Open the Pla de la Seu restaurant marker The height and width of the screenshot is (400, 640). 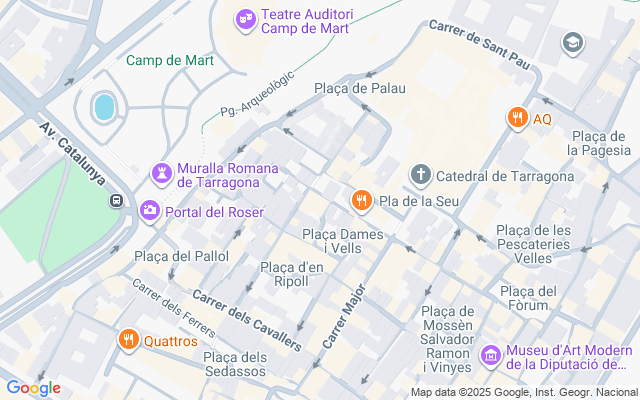coord(361,201)
